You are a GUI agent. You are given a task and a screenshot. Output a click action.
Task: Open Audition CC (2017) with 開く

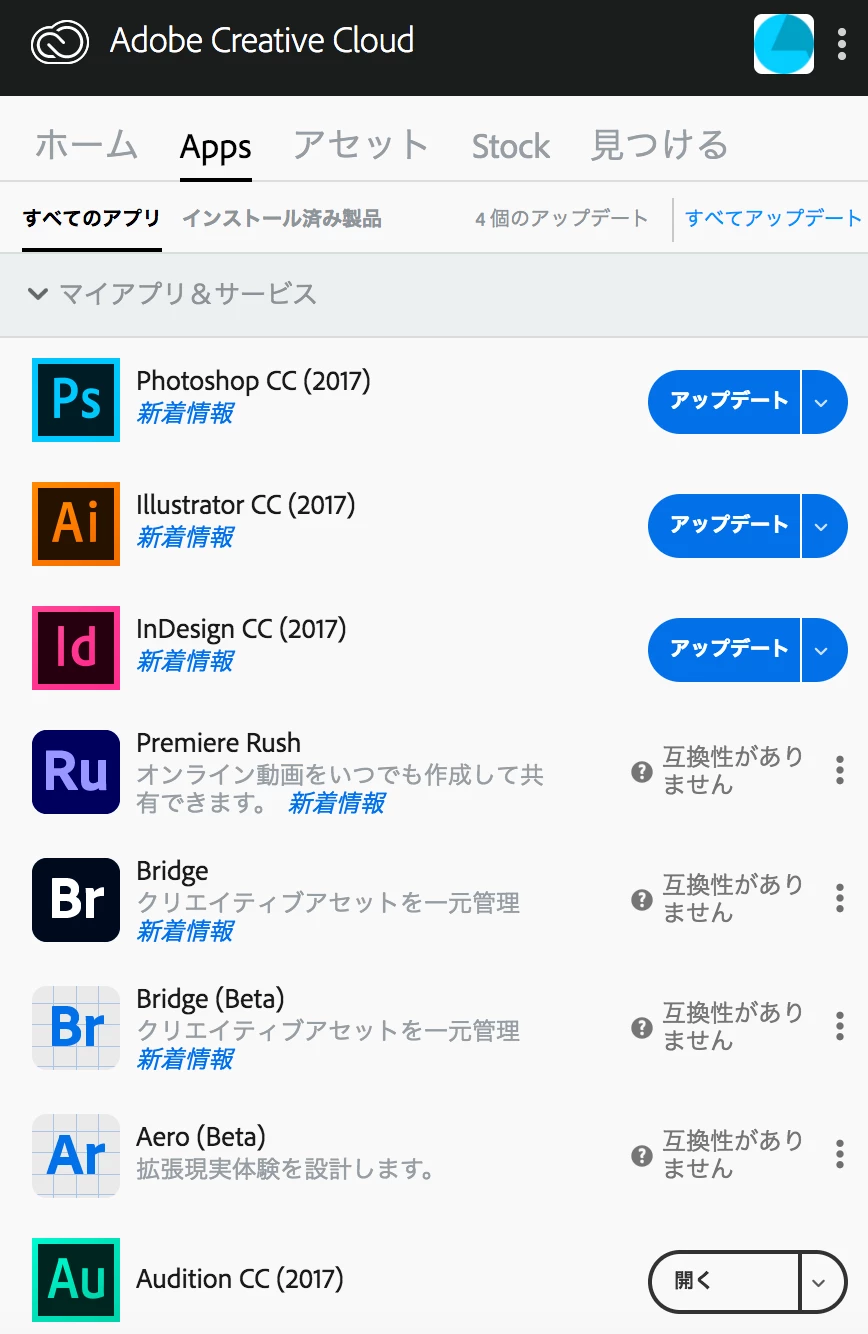point(724,1281)
